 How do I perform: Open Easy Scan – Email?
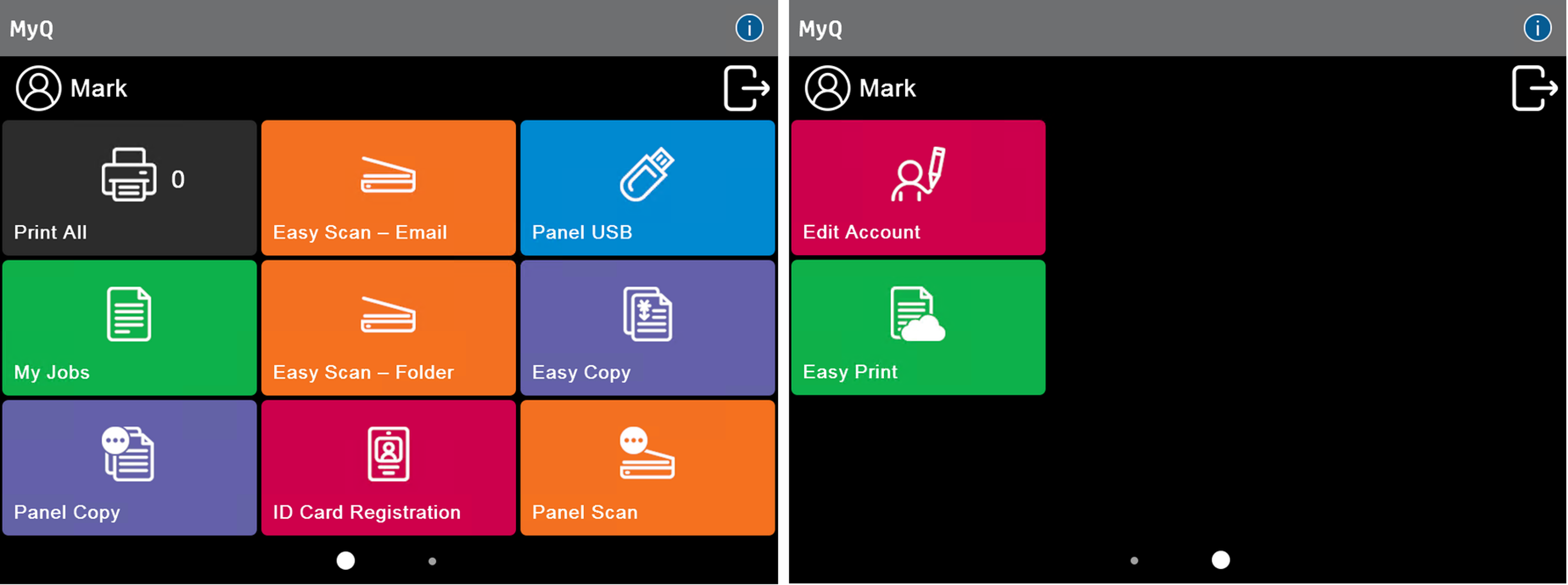(x=388, y=188)
